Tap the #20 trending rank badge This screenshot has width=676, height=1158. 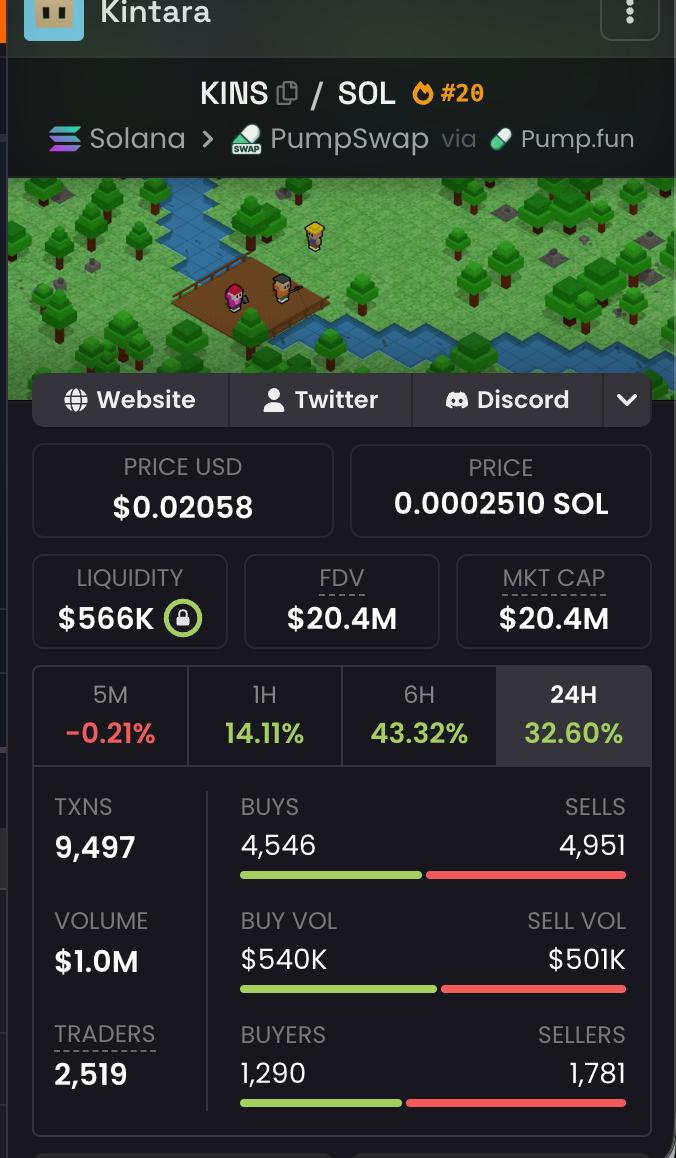coord(448,93)
